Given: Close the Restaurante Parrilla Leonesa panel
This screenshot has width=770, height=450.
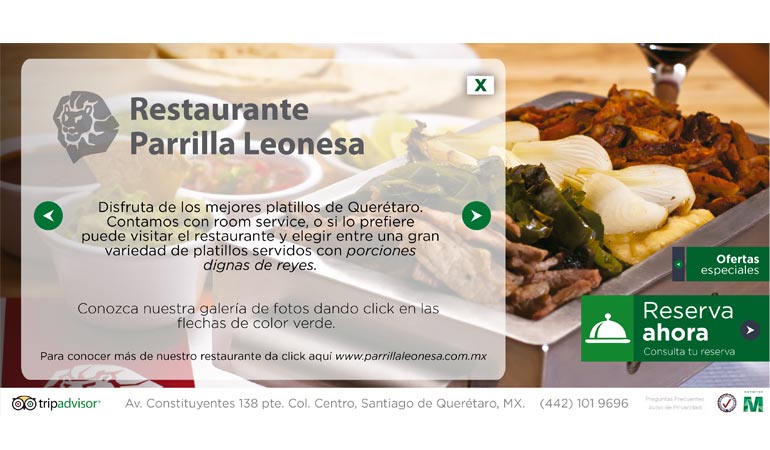Looking at the screenshot, I should click(480, 86).
